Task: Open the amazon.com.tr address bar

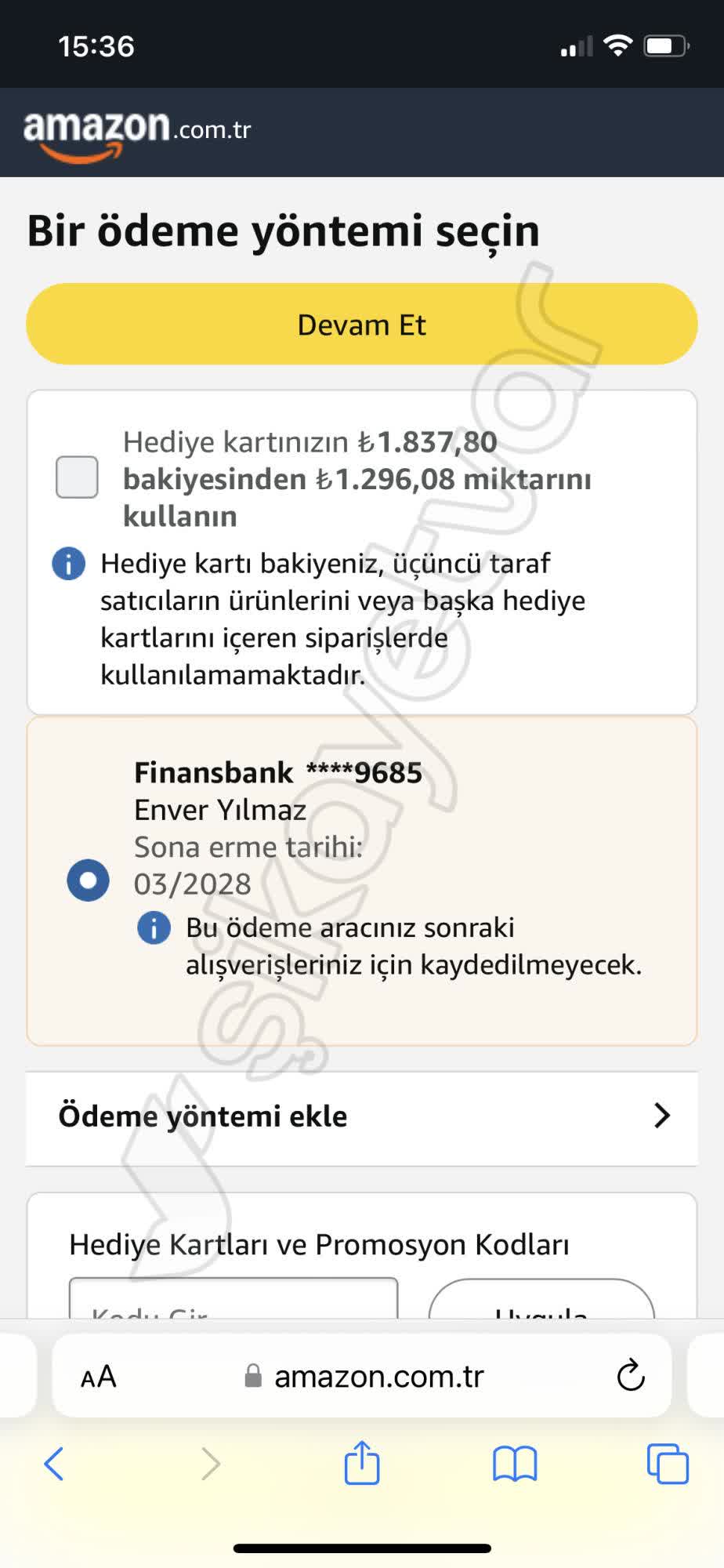Action: [x=380, y=1374]
